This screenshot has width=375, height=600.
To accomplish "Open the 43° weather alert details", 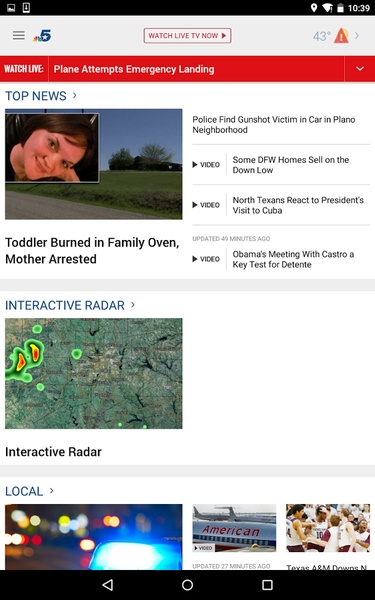I will click(336, 36).
